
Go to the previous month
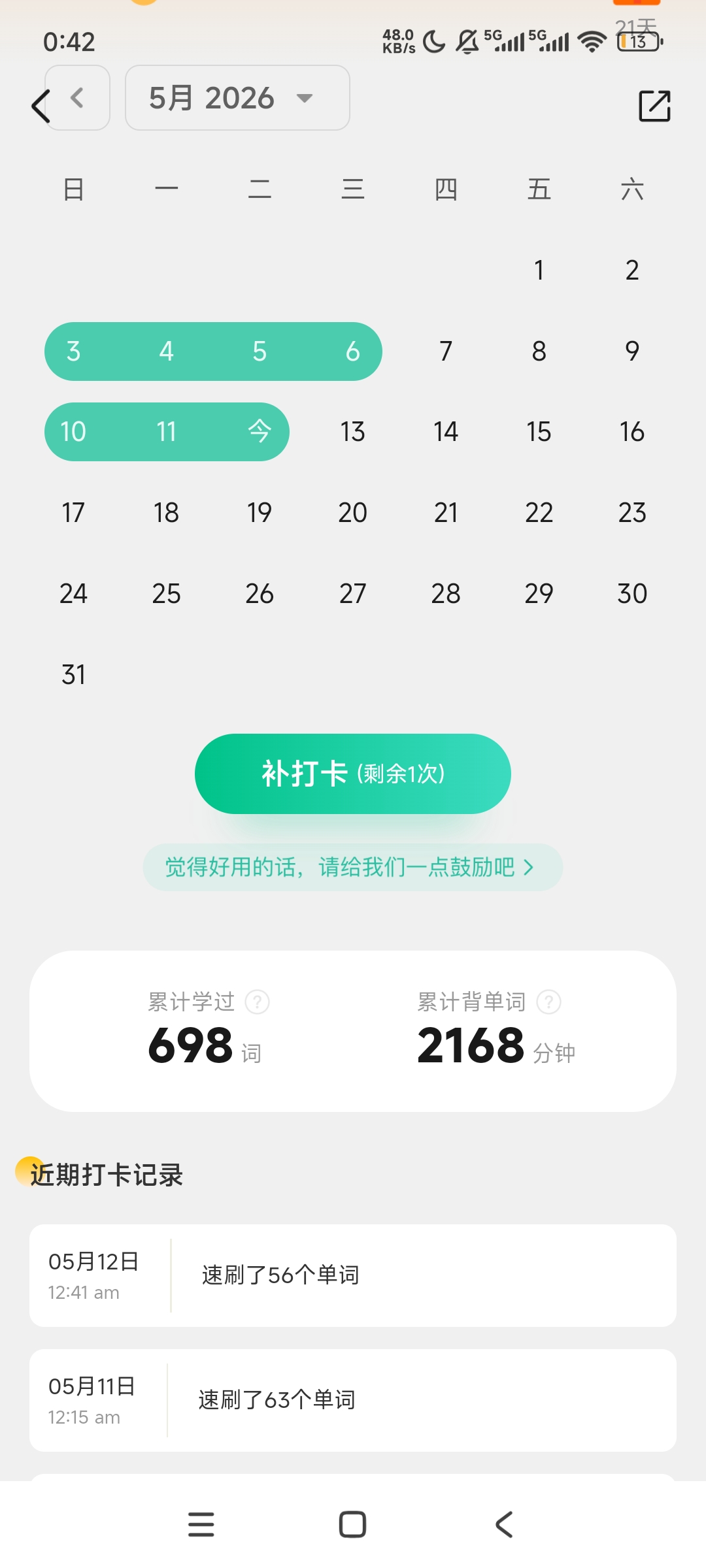pyautogui.click(x=78, y=98)
